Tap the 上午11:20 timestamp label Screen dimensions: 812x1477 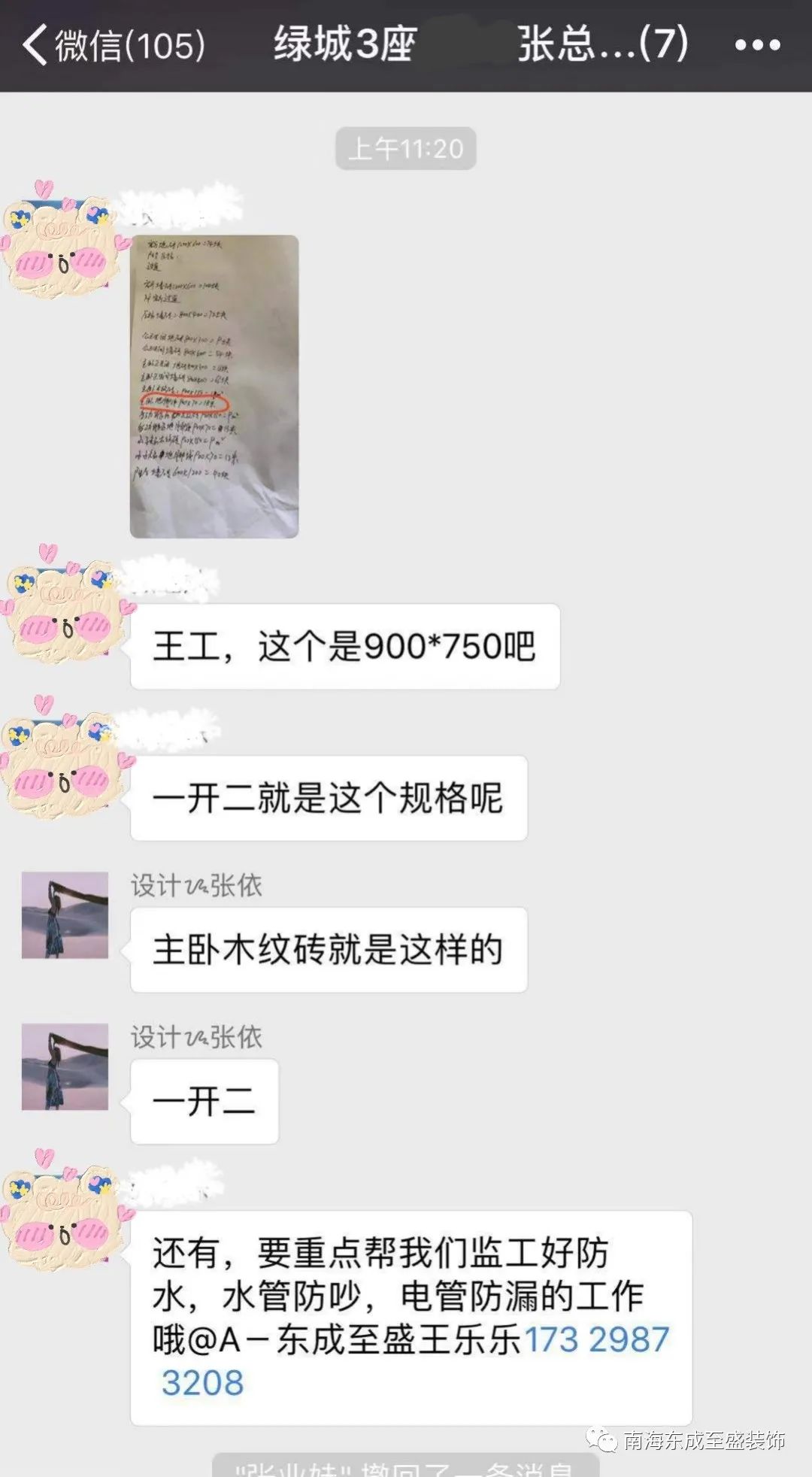click(x=406, y=147)
